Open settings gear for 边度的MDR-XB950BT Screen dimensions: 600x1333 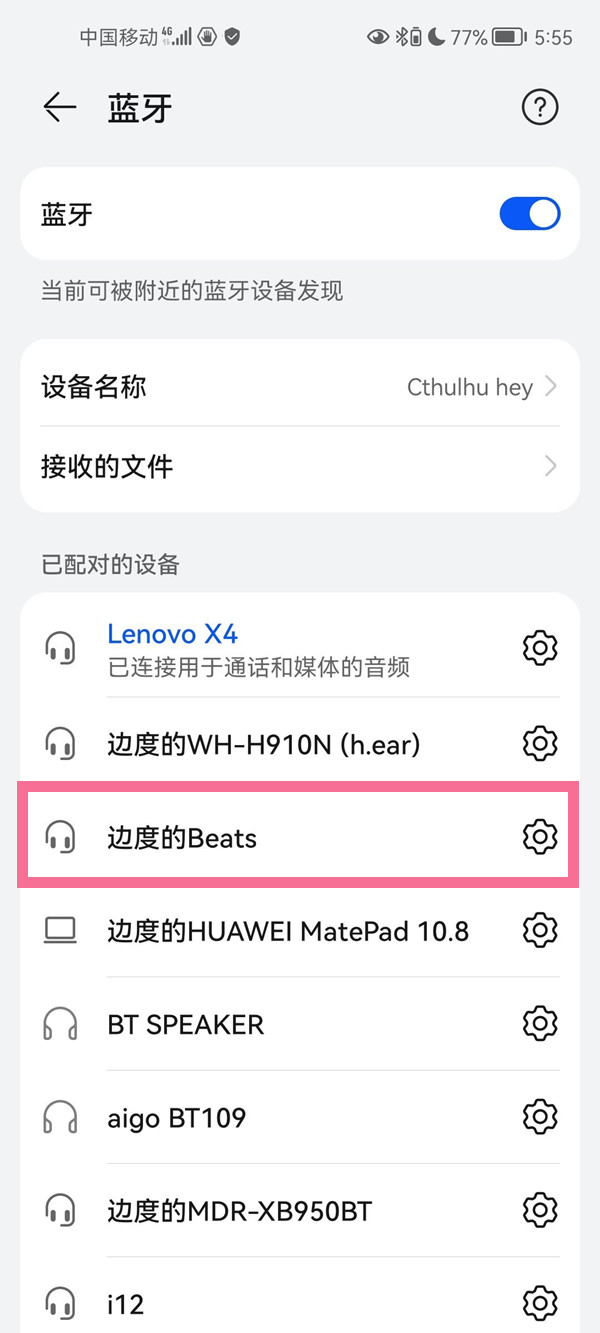tap(540, 1211)
